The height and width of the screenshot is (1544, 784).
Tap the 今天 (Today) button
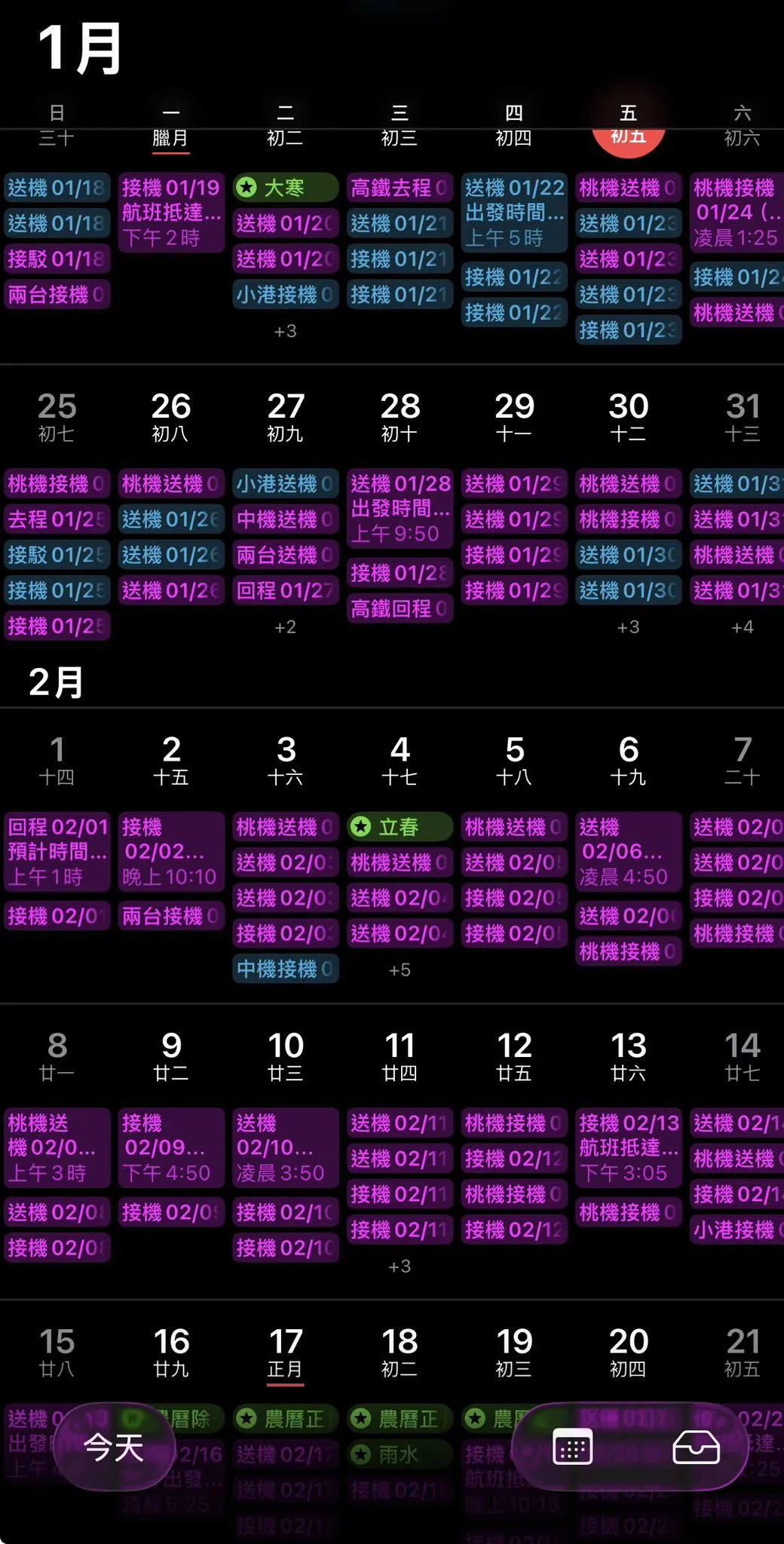point(113,1447)
